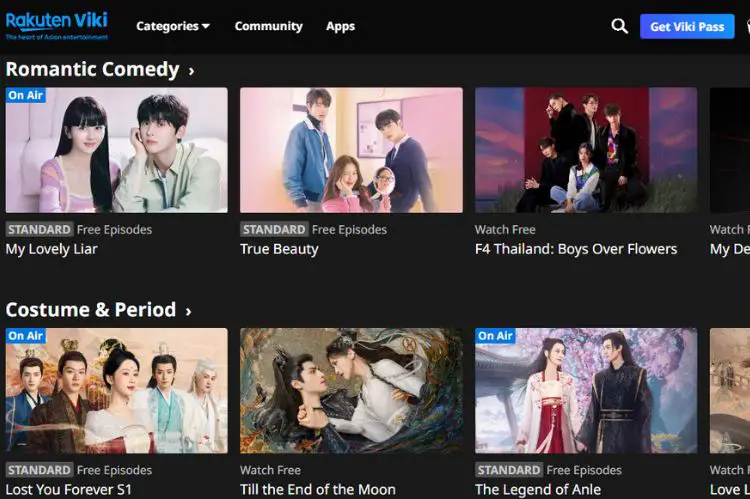Go to the Community page
The height and width of the screenshot is (499, 750).
(x=268, y=26)
